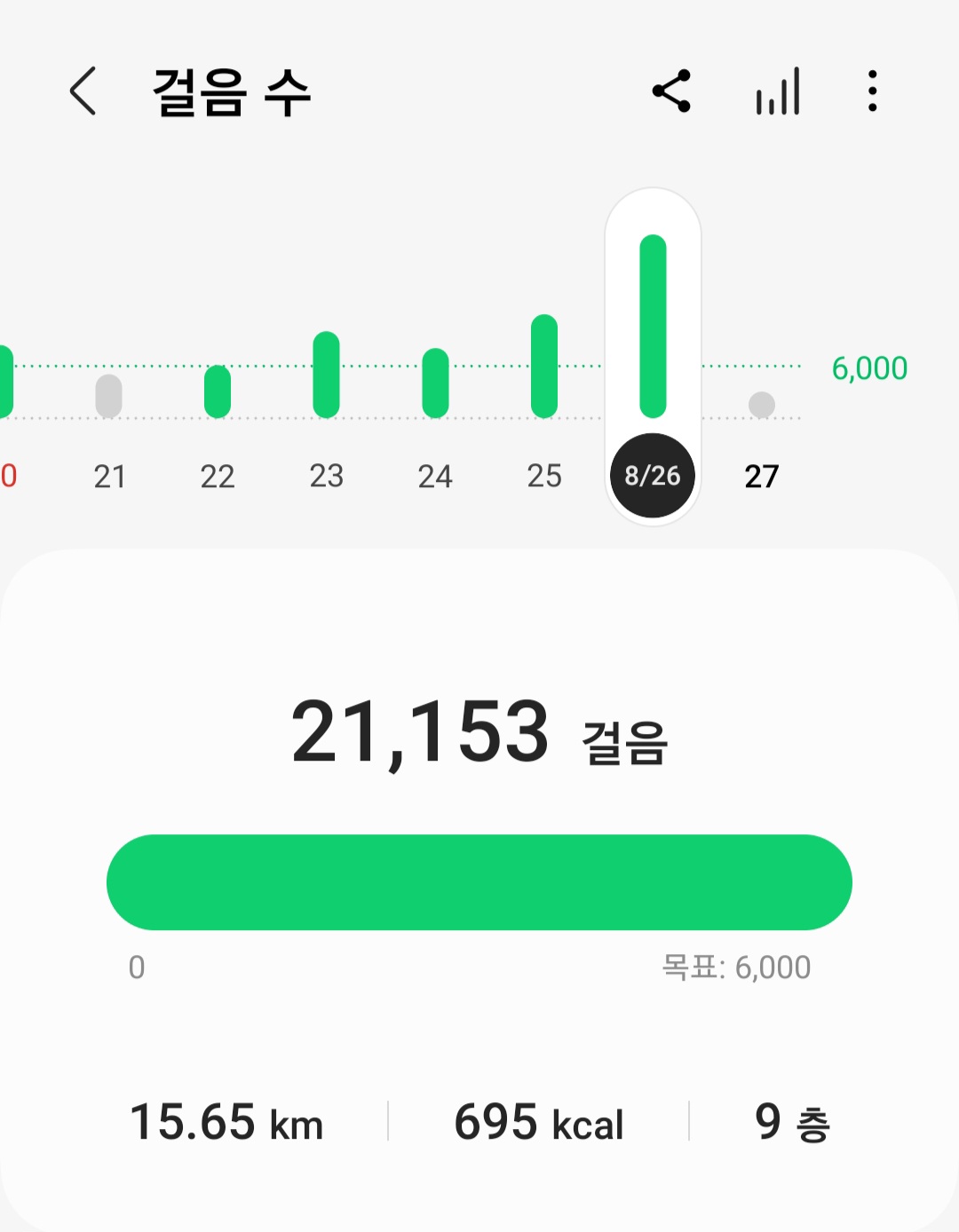The width and height of the screenshot is (959, 1232).
Task: Go back from the 걸음 수 screen
Action: [83, 91]
